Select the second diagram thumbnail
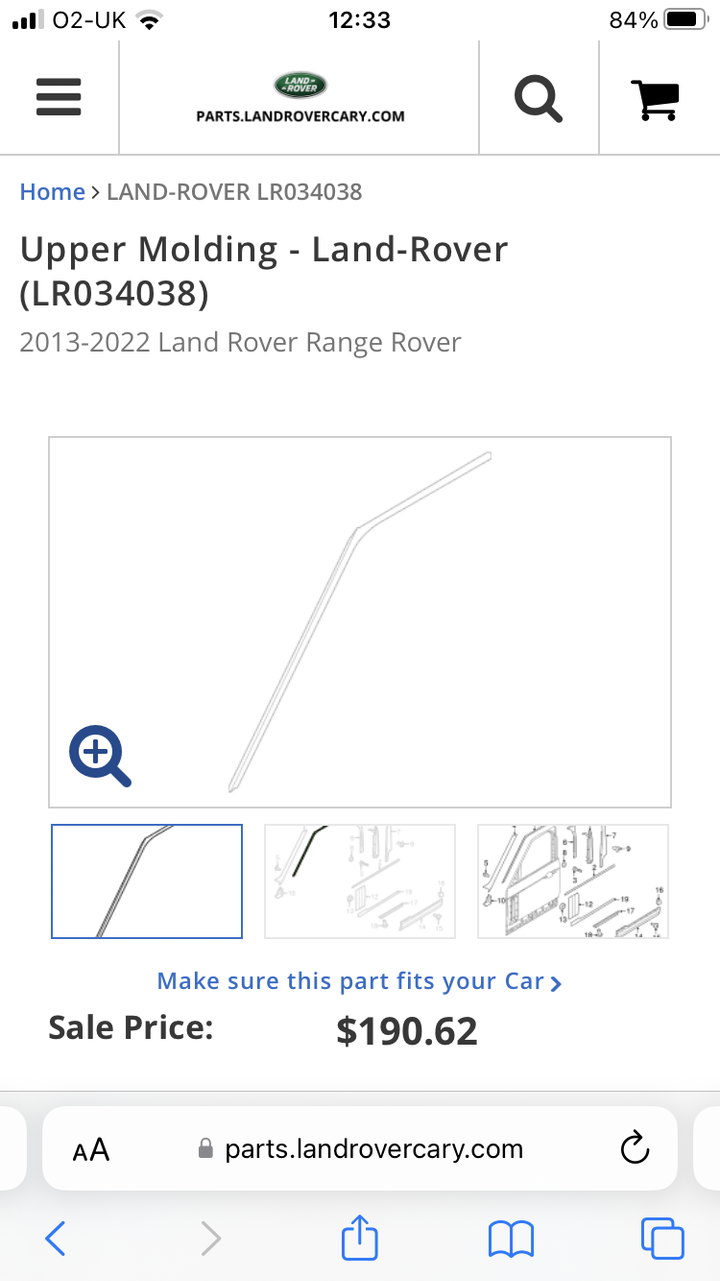 [360, 881]
